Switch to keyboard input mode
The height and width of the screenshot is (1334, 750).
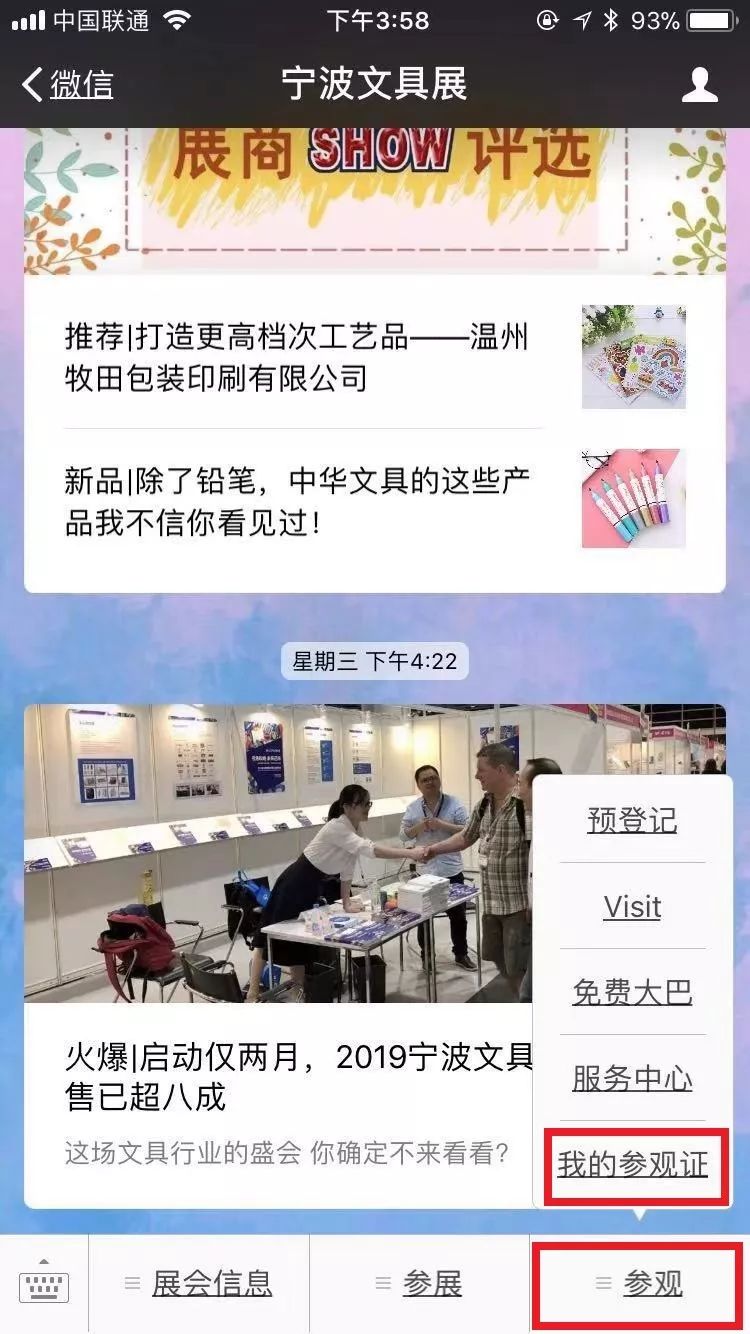click(44, 1284)
